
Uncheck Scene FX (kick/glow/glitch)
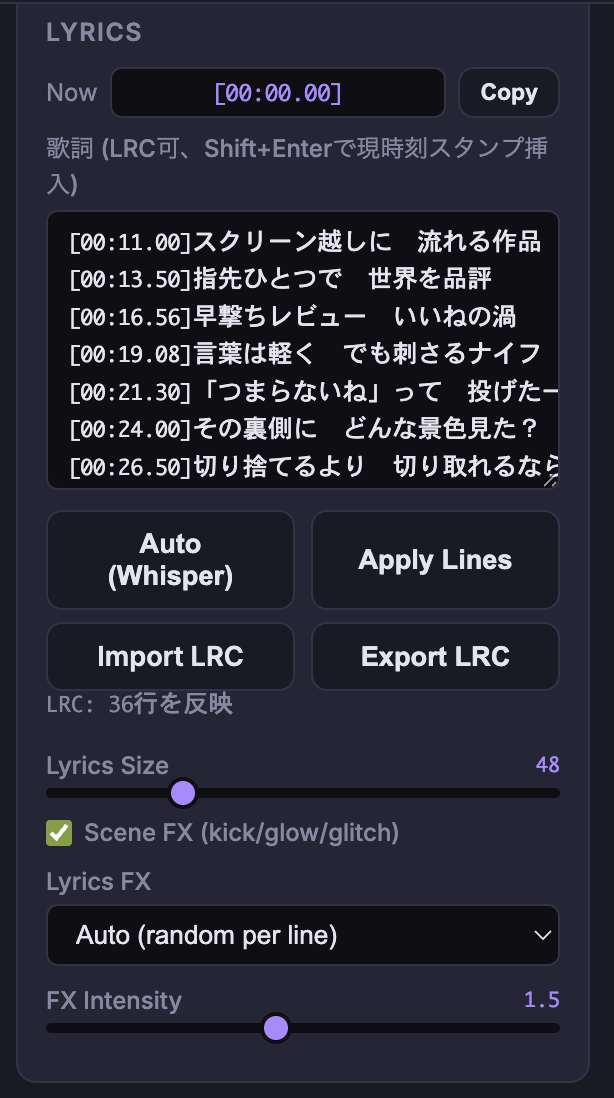point(60,832)
